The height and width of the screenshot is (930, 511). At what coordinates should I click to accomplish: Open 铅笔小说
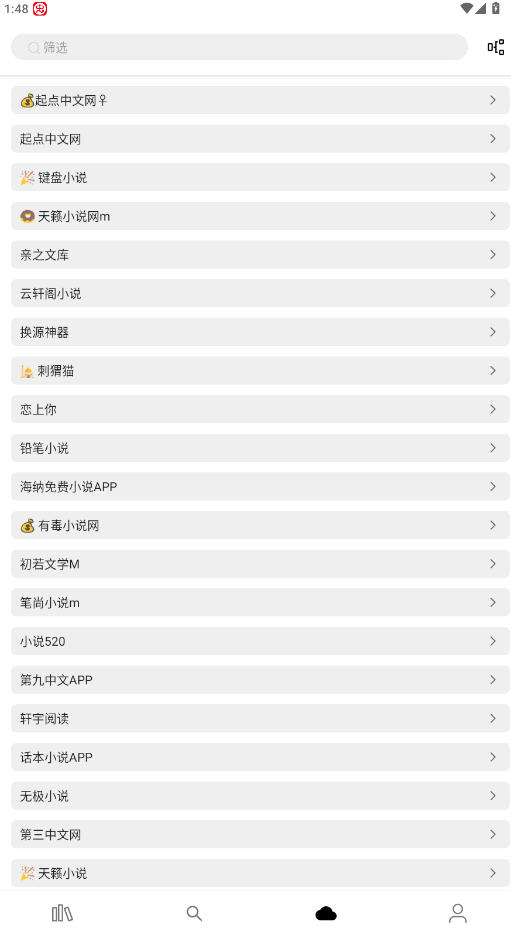tap(260, 448)
